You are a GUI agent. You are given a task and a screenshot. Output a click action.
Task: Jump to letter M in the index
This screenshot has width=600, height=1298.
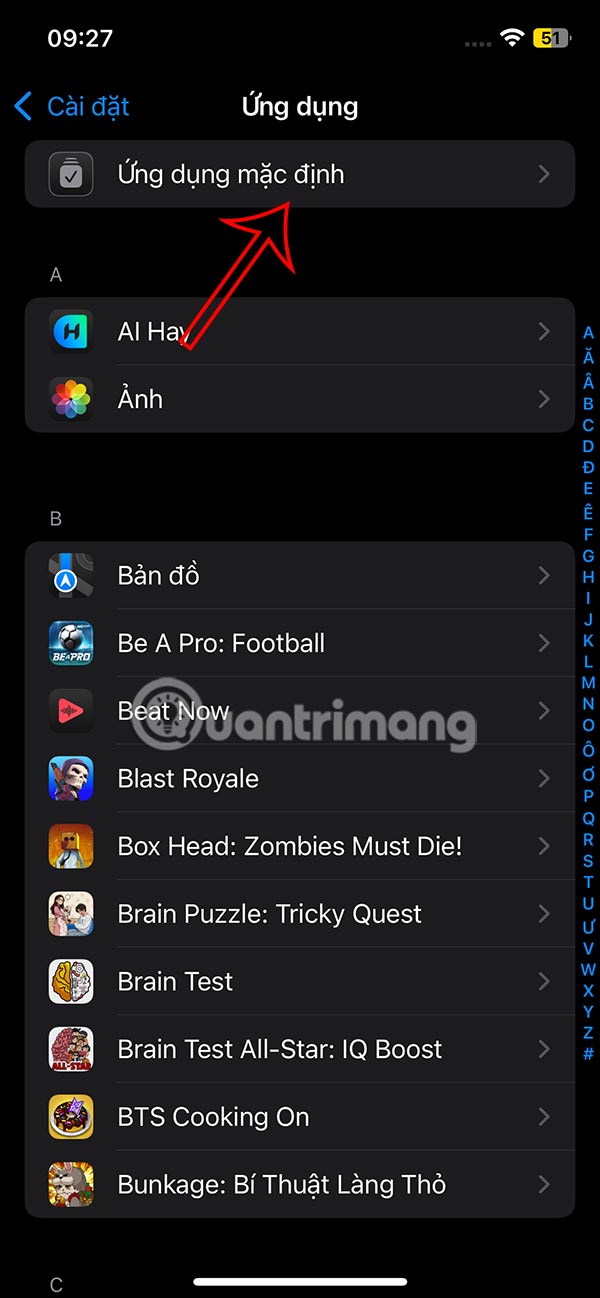pyautogui.click(x=588, y=683)
